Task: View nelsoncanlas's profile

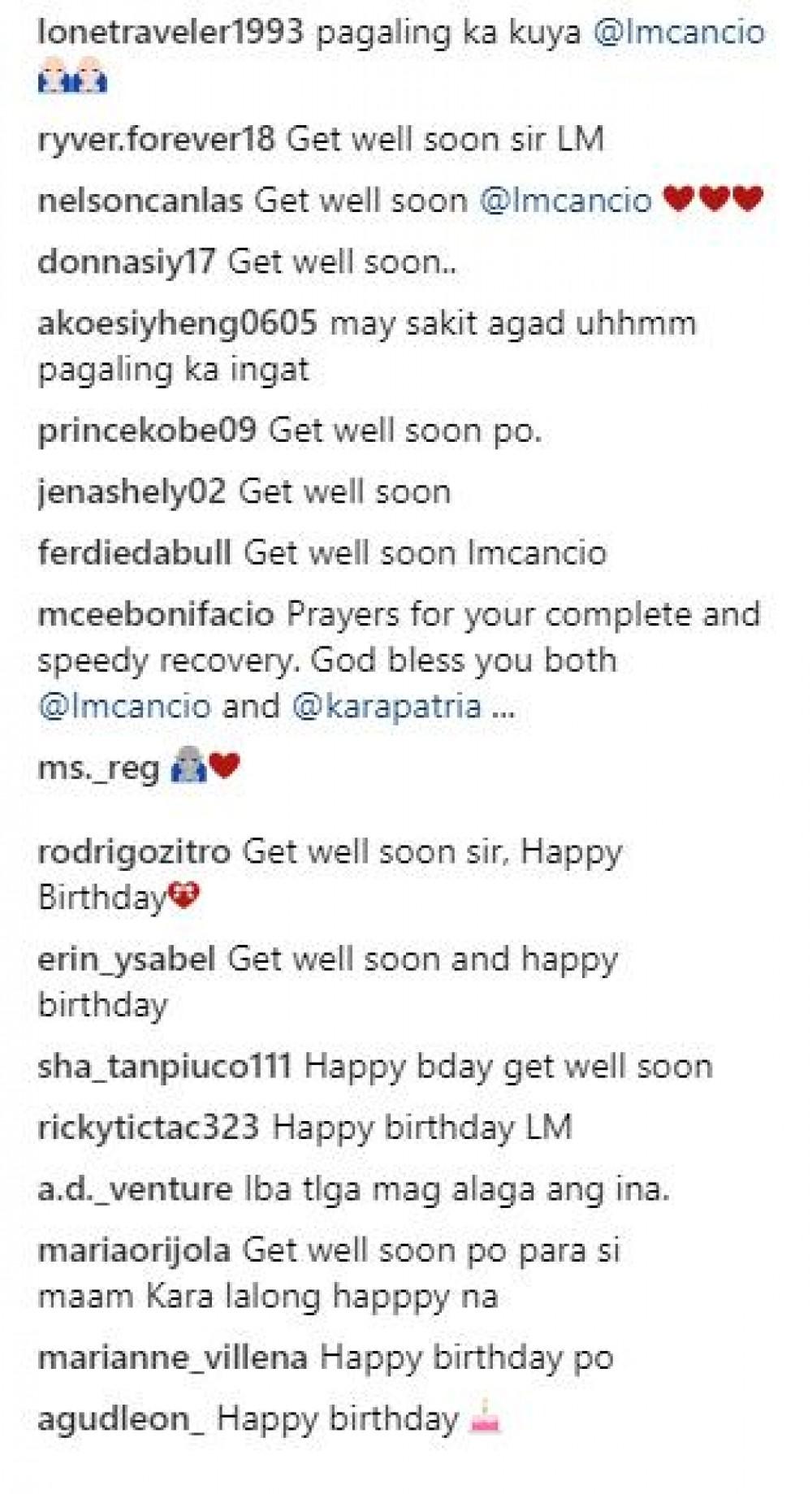Action: 140,201
